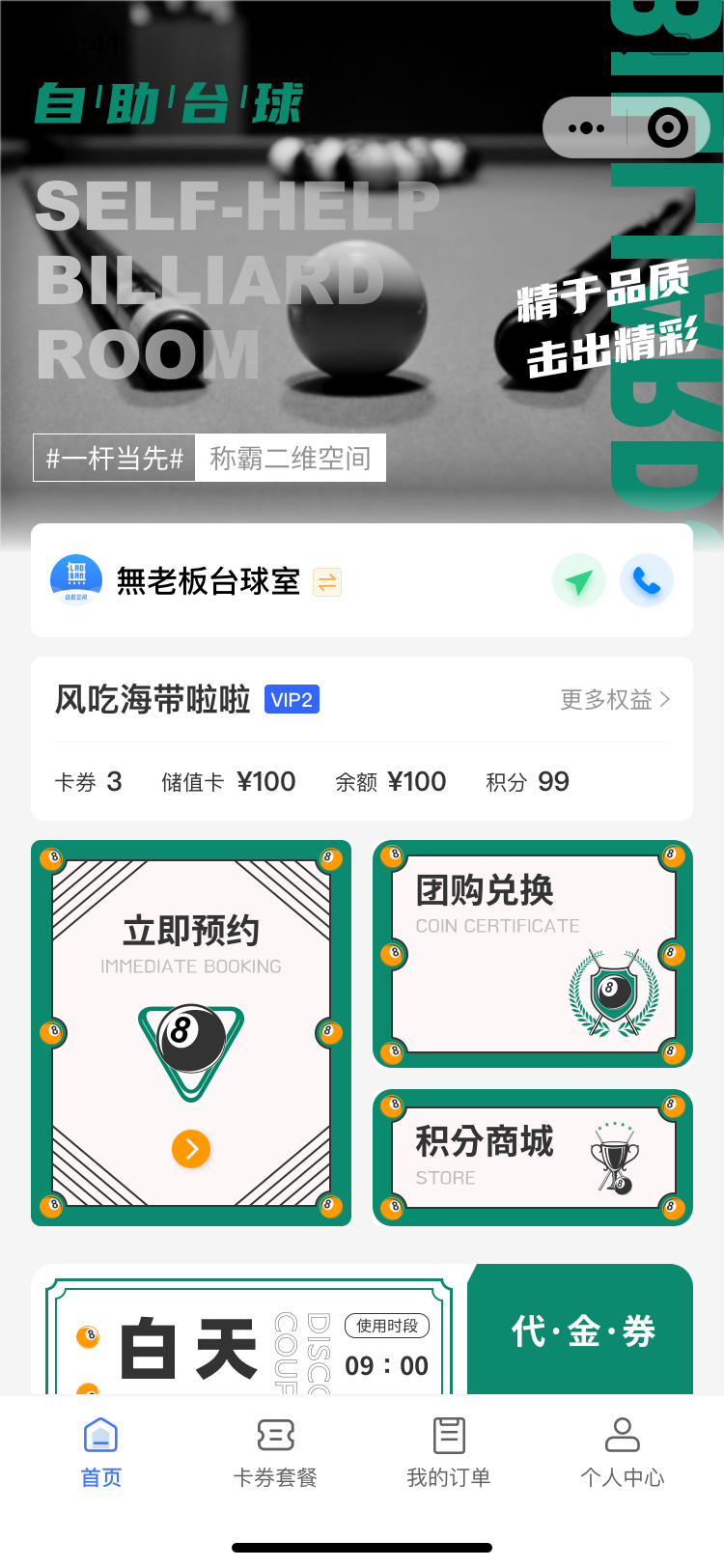
Task: Select the 首页 home tab
Action: click(x=101, y=1452)
